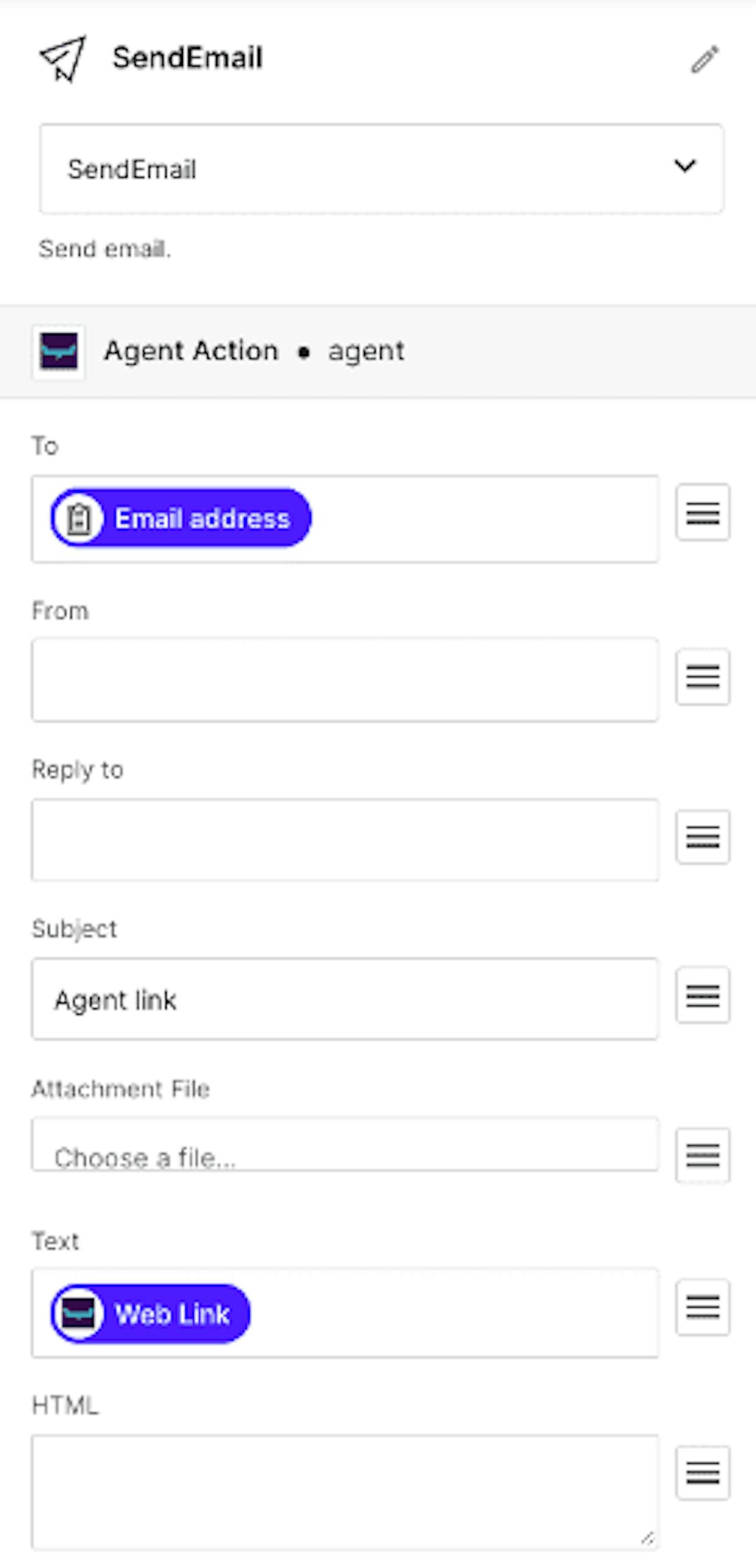The width and height of the screenshot is (756, 1568).
Task: Open the menu button beside the HTML field
Action: [702, 1473]
